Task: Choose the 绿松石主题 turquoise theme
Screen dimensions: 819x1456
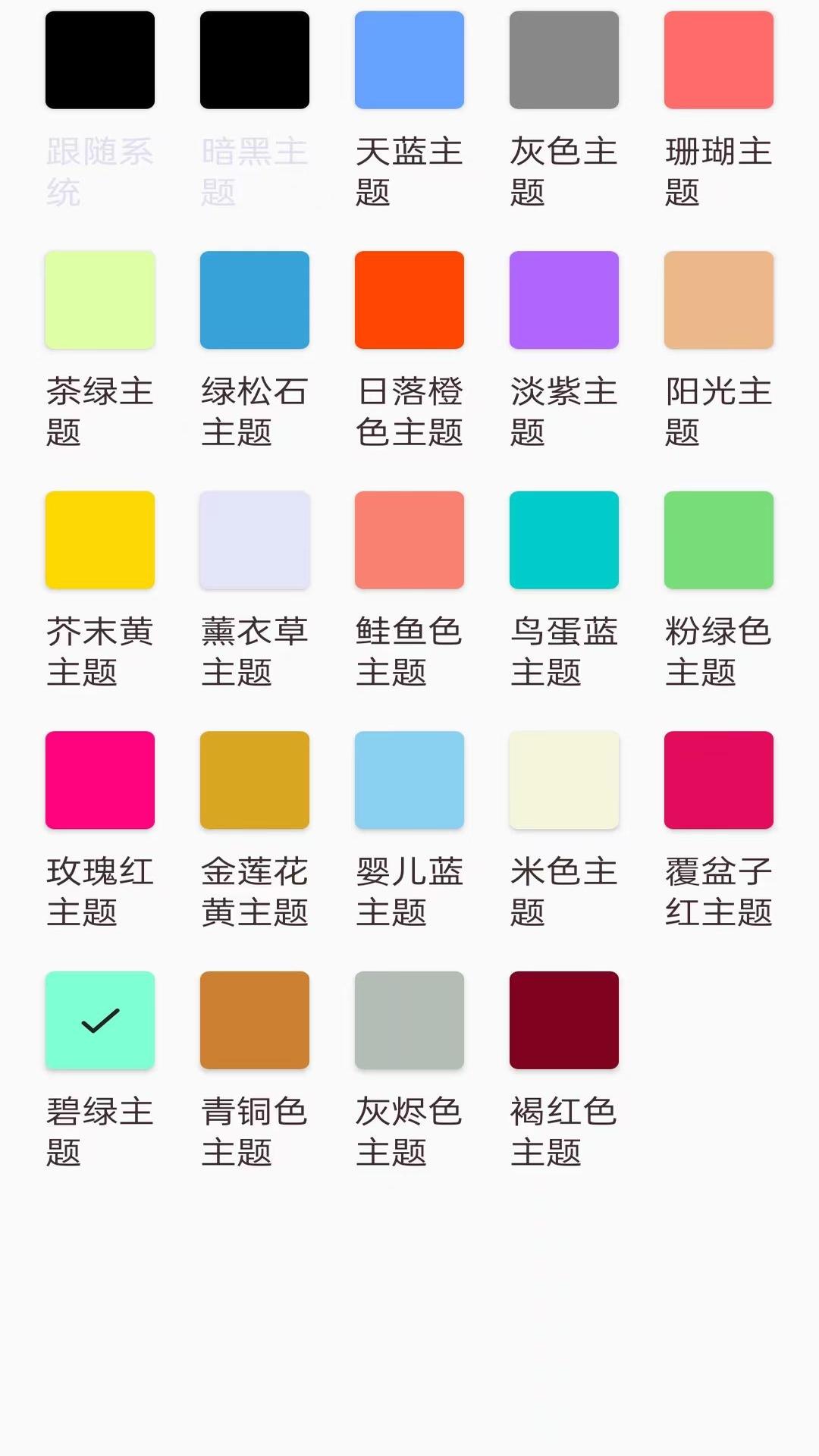Action: pos(255,300)
